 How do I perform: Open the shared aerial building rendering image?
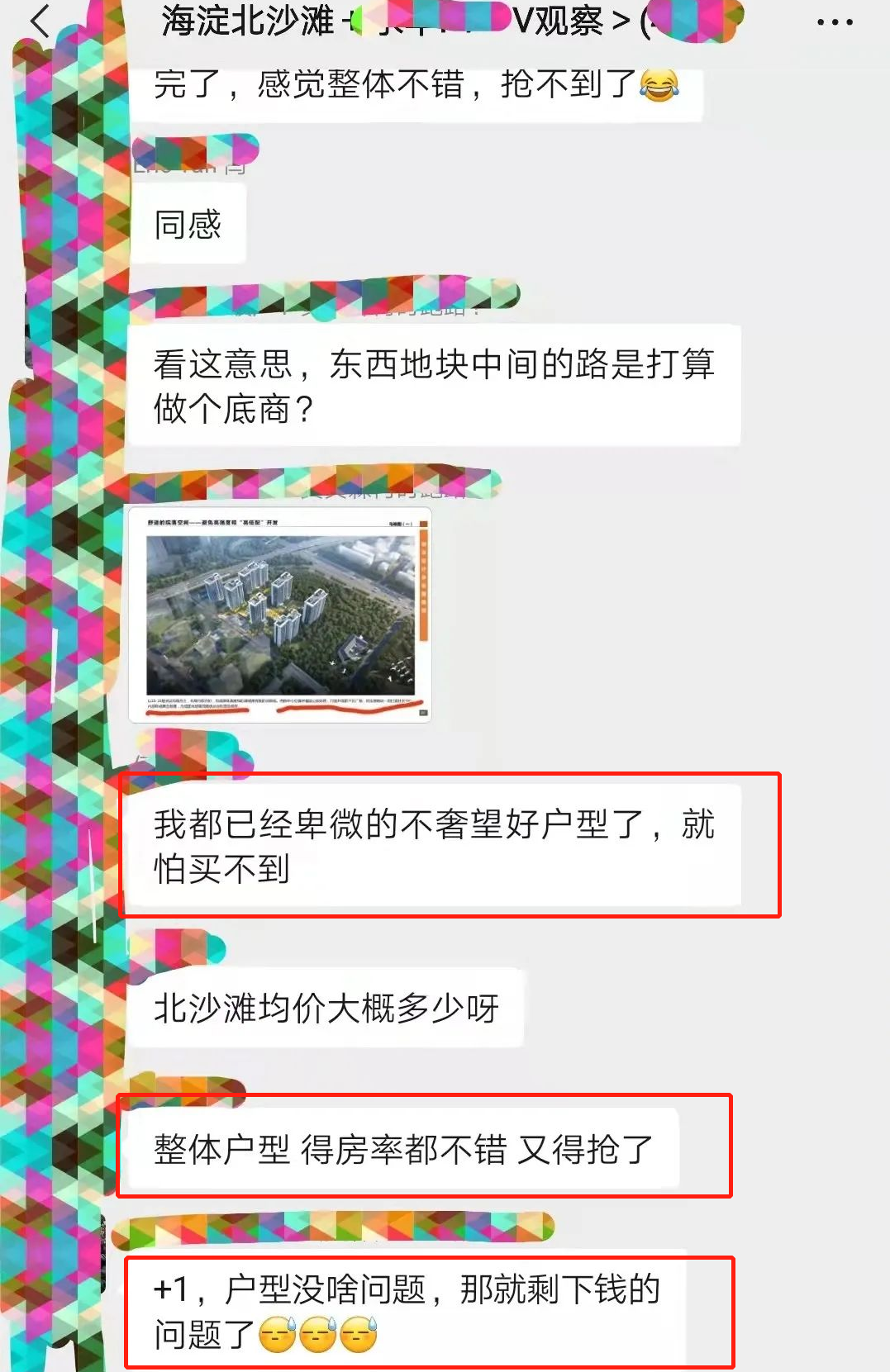(280, 615)
